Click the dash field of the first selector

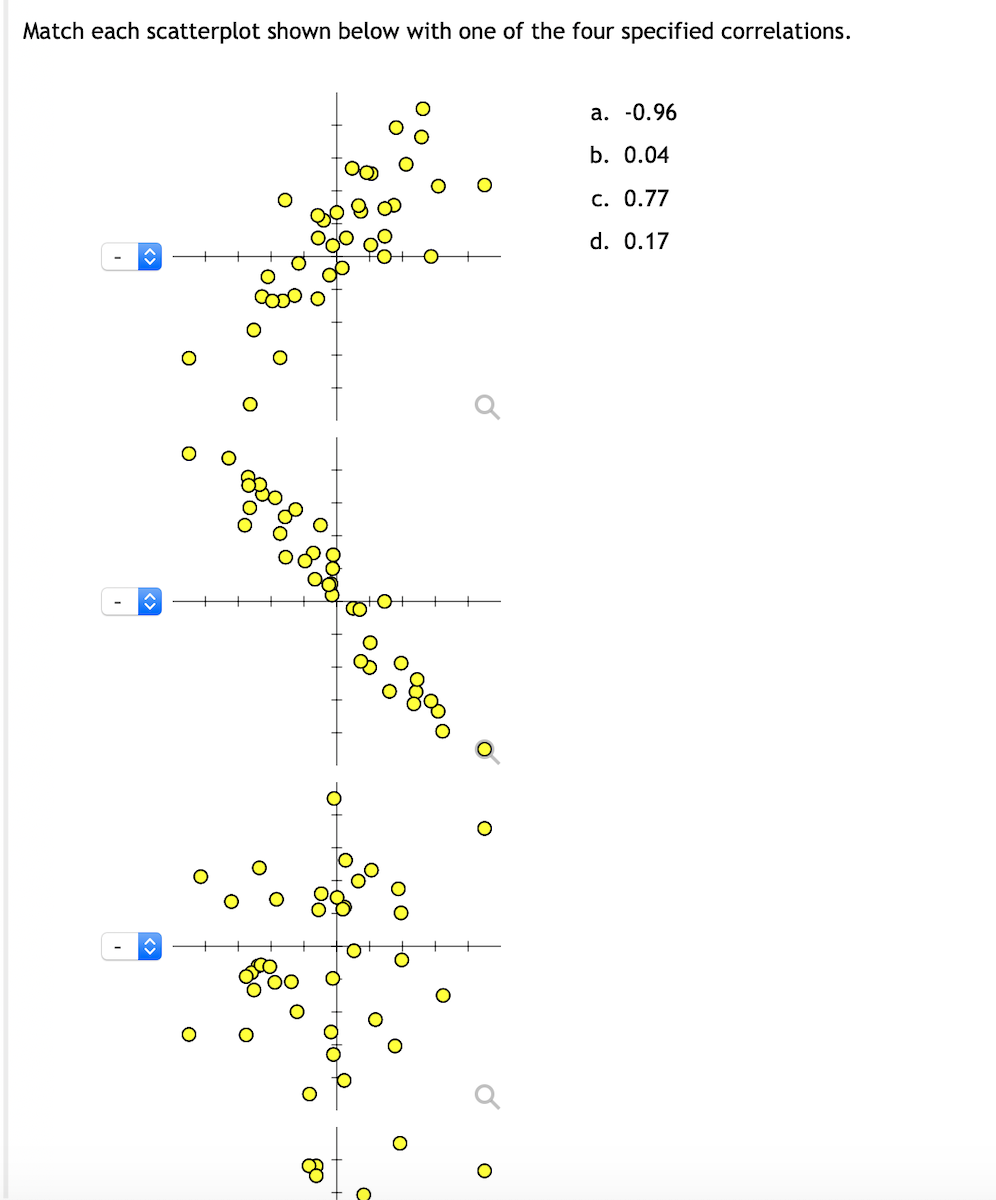pos(117,256)
